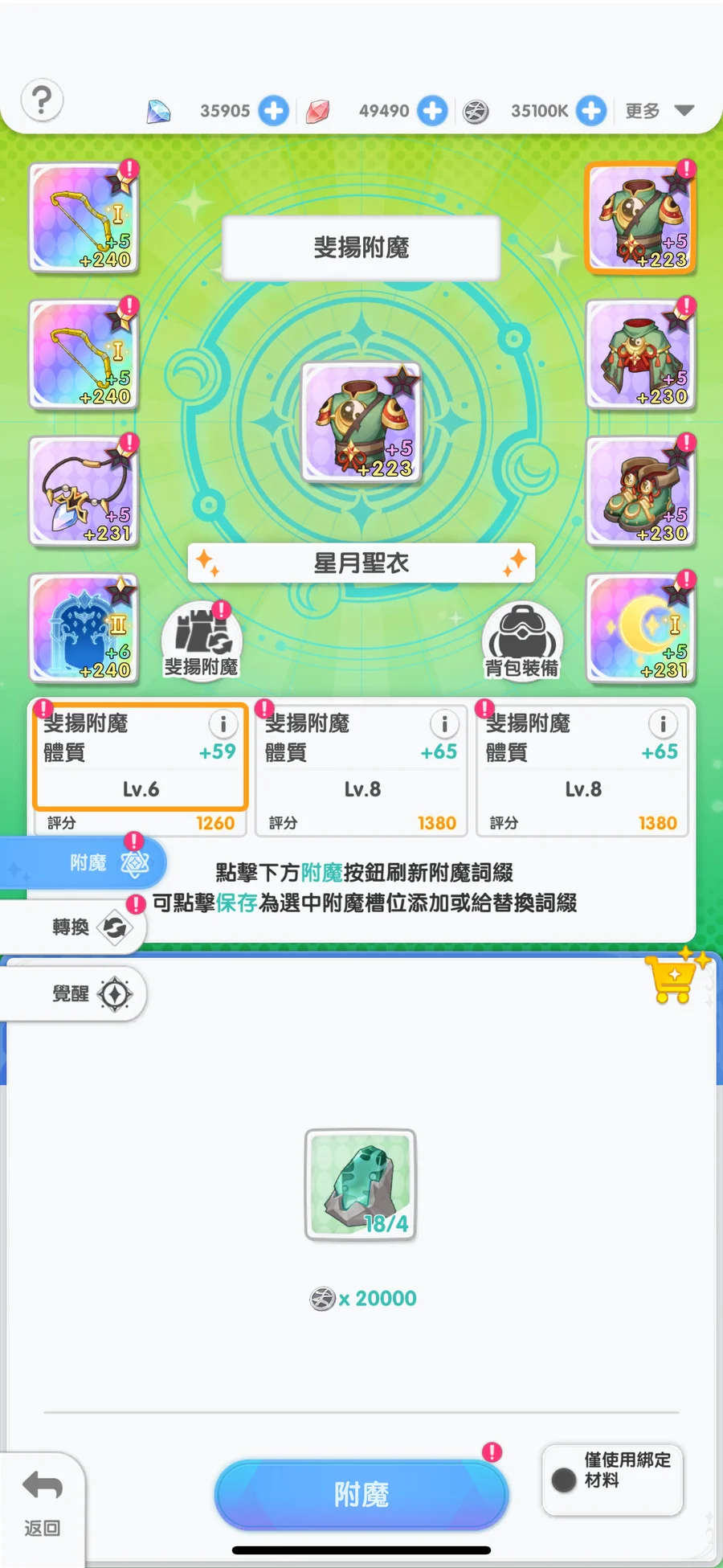
Task: Add more blue diamonds via plus button
Action: [273, 111]
